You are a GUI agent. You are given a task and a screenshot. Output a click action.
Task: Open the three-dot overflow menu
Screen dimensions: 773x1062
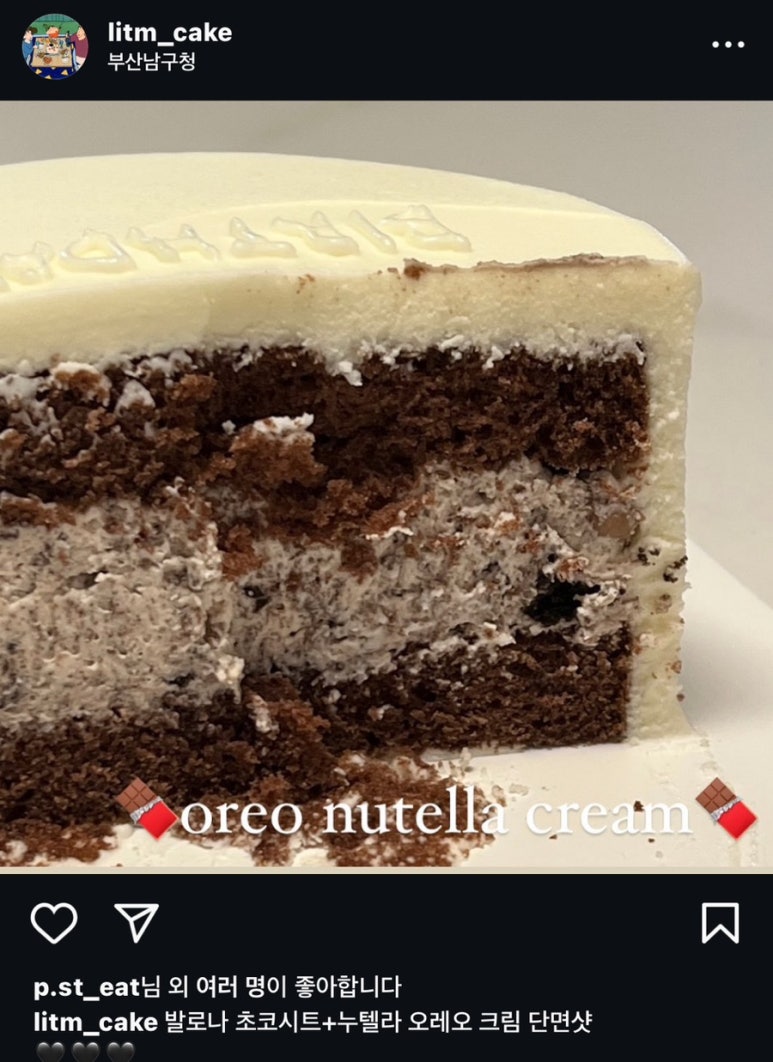727,45
